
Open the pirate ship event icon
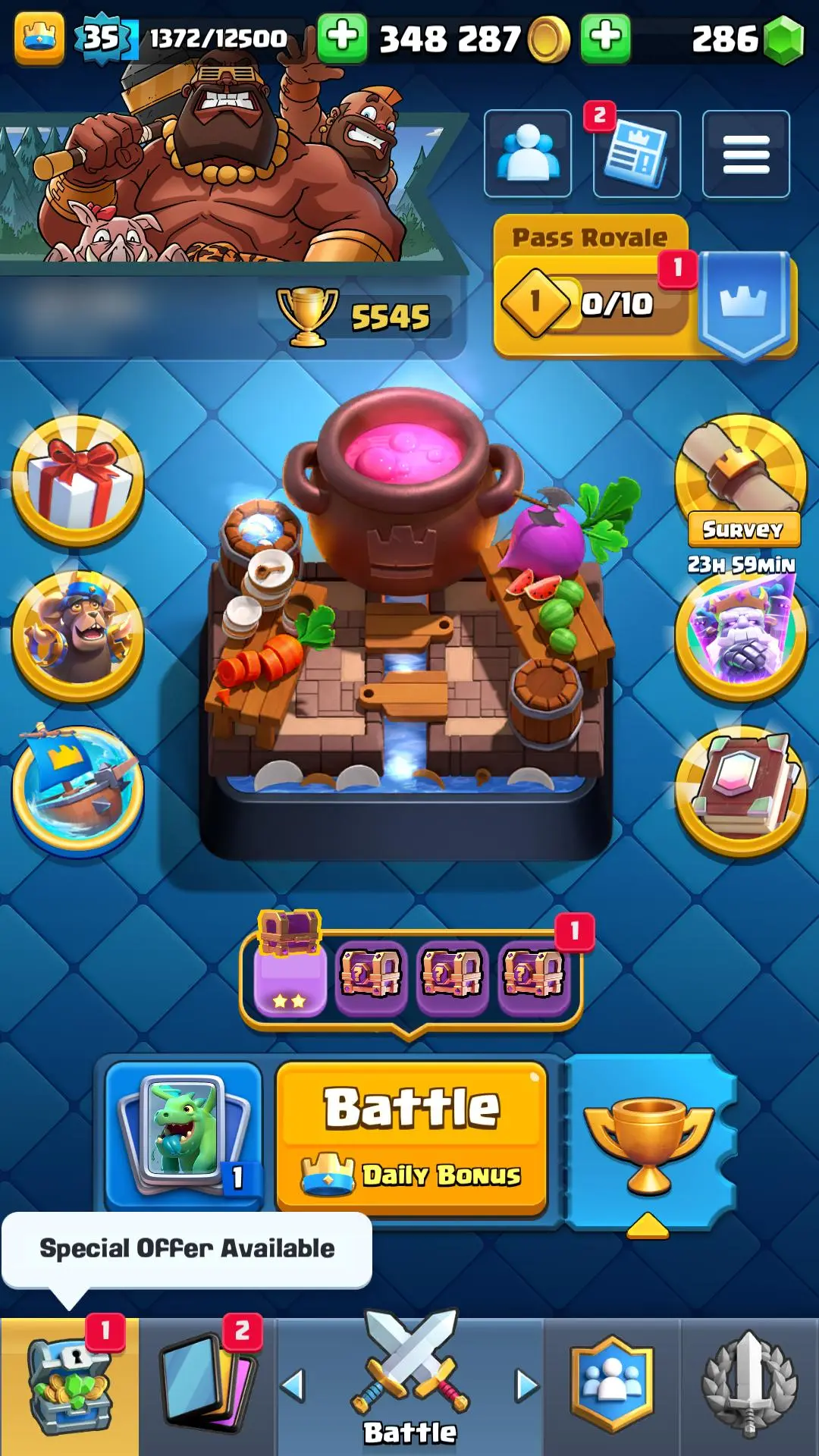click(78, 789)
